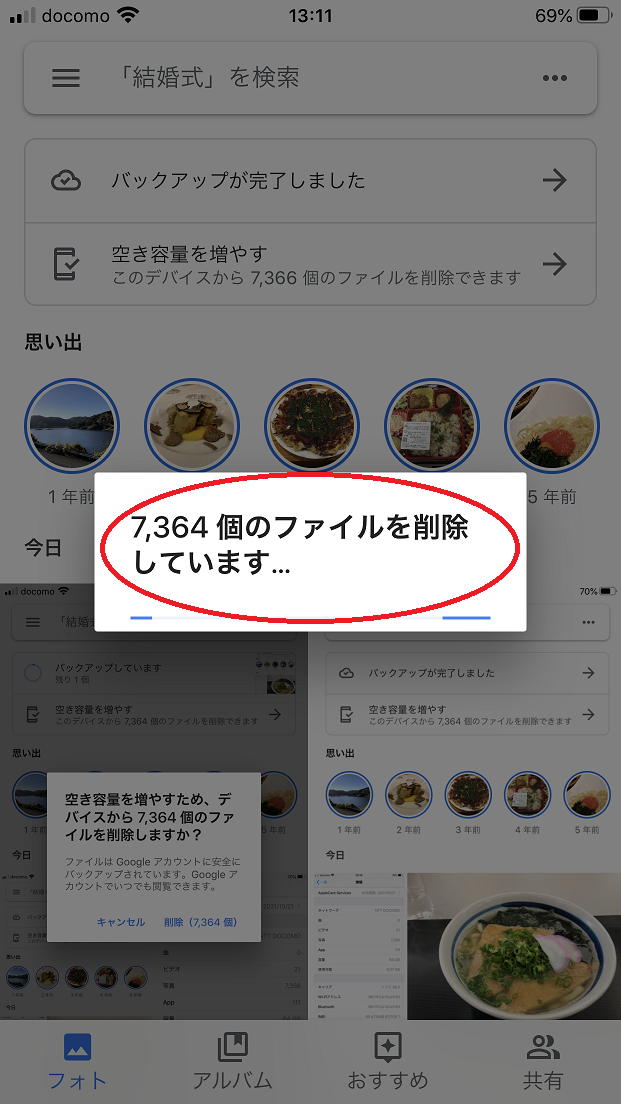Stay on the フォト tab
621x1104 pixels.
(x=77, y=1061)
